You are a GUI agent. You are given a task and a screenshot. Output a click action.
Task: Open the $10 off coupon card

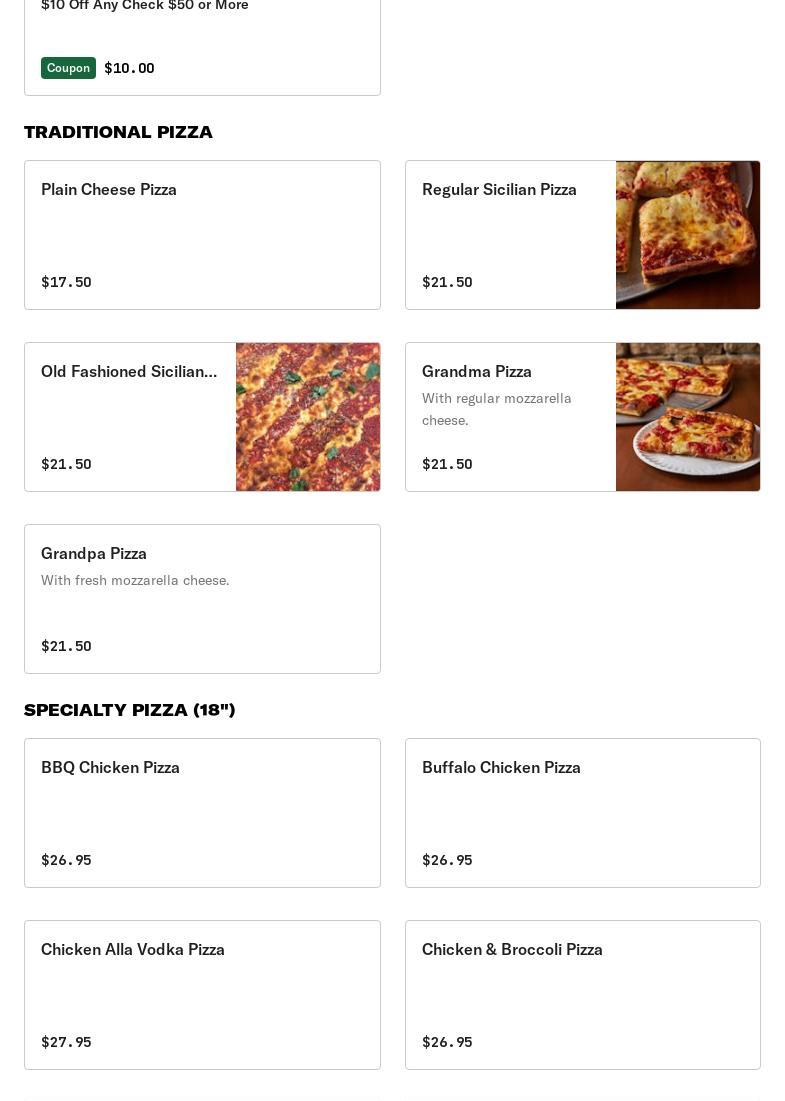tap(202, 45)
